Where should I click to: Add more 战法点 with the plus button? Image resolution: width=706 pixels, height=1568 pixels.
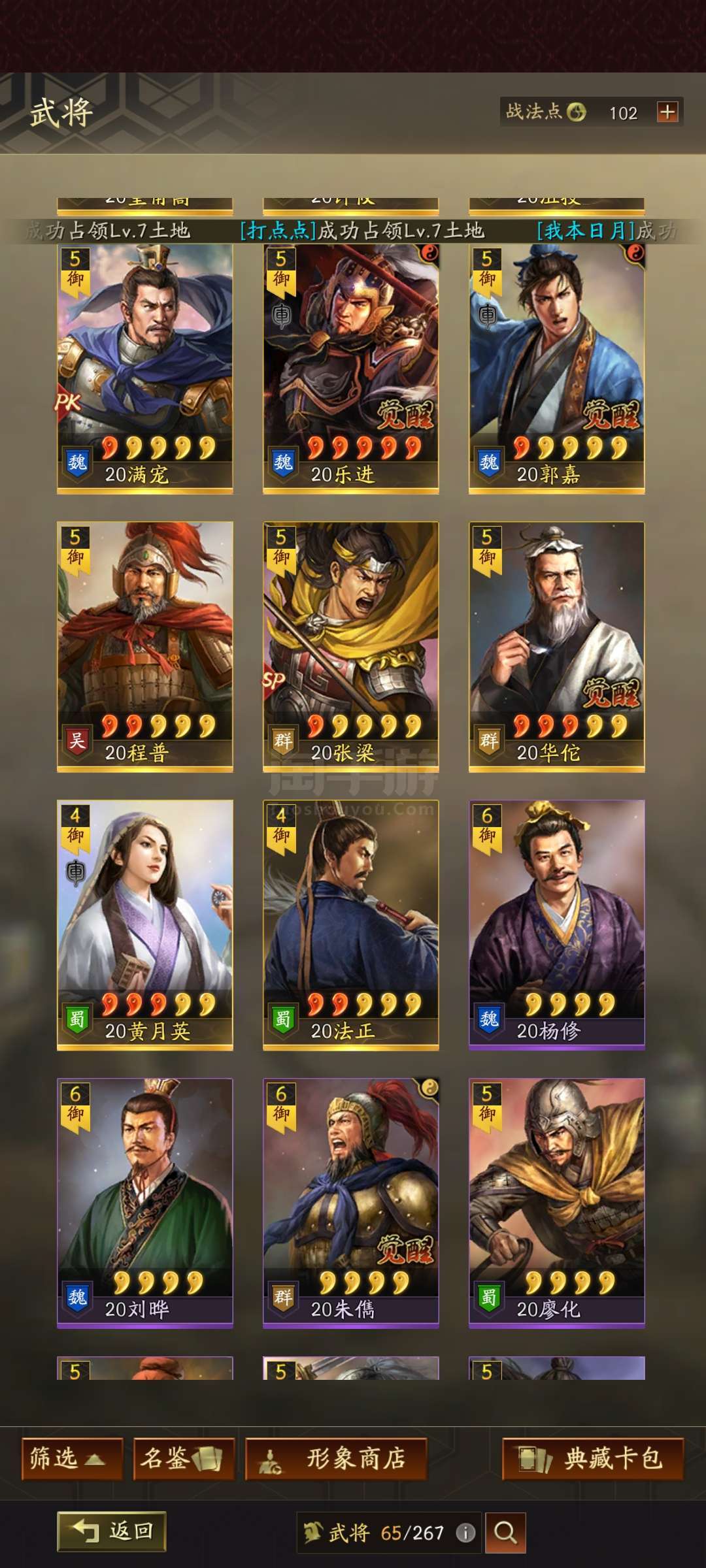pyautogui.click(x=667, y=112)
